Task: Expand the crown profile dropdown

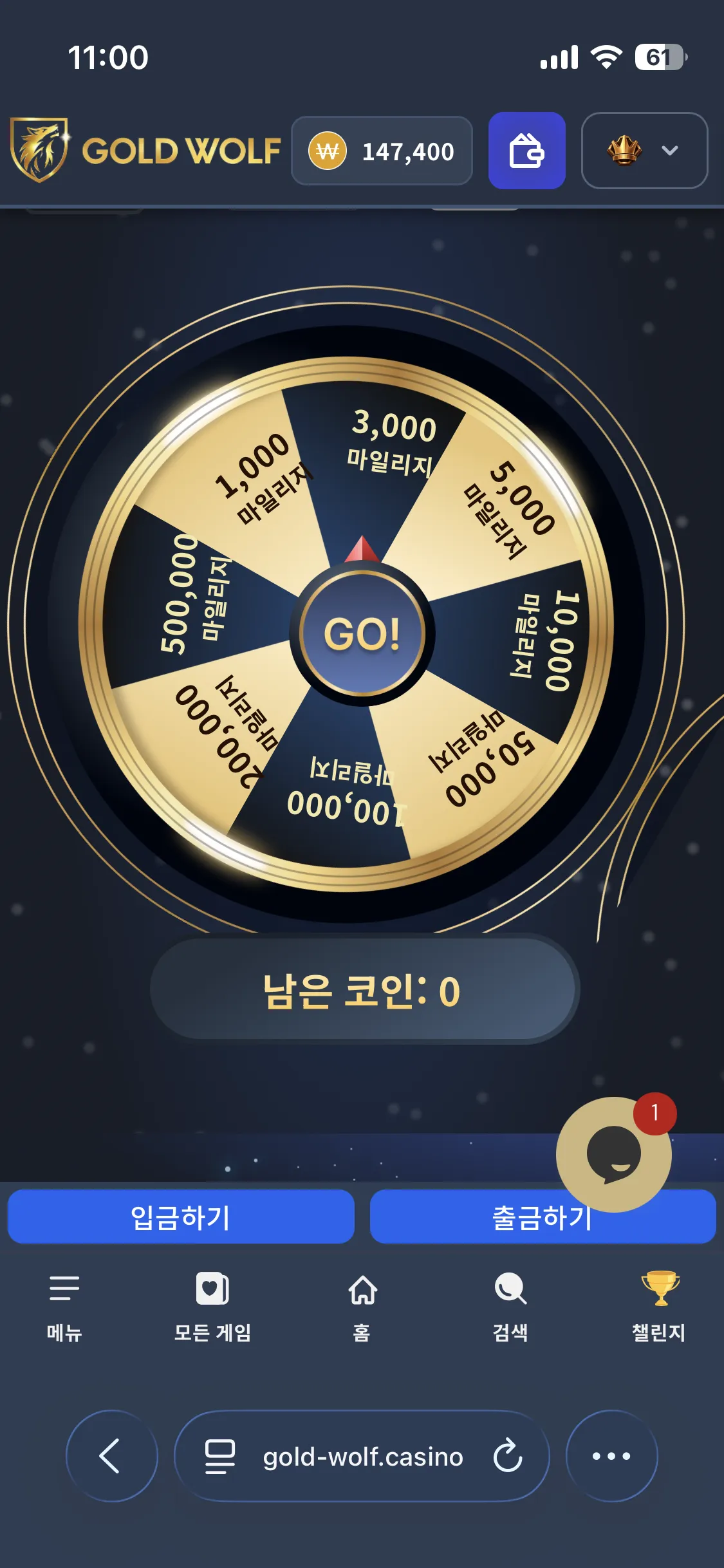Action: (x=644, y=151)
